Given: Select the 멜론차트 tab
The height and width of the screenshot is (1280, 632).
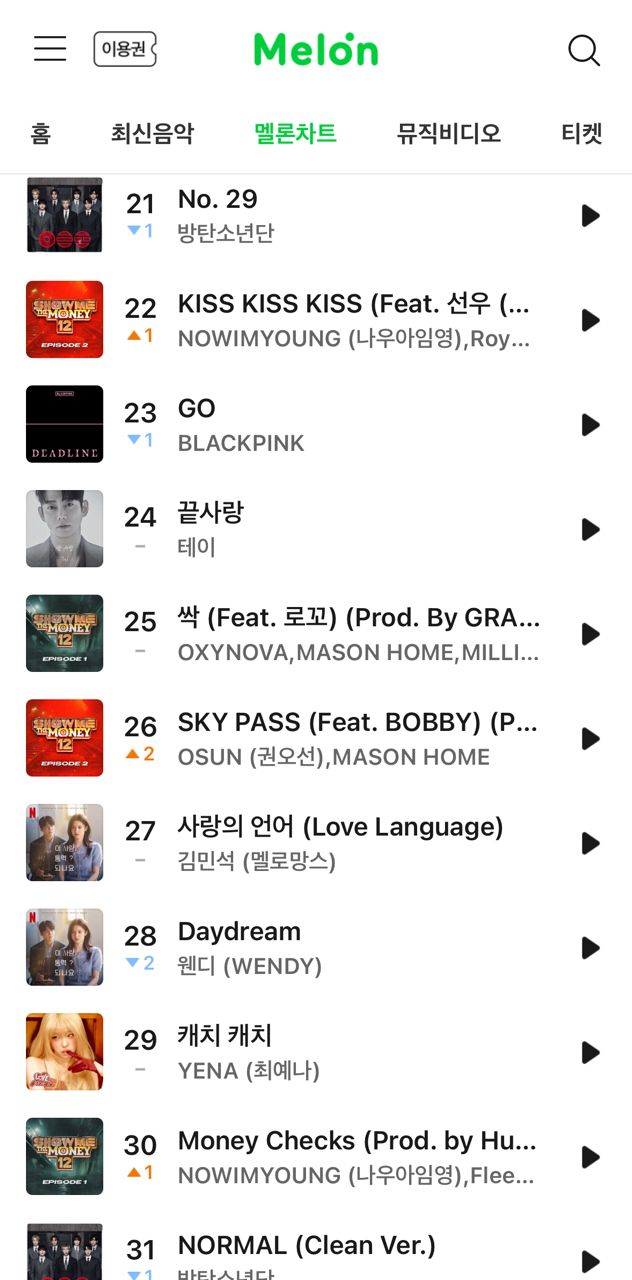Looking at the screenshot, I should (295, 133).
